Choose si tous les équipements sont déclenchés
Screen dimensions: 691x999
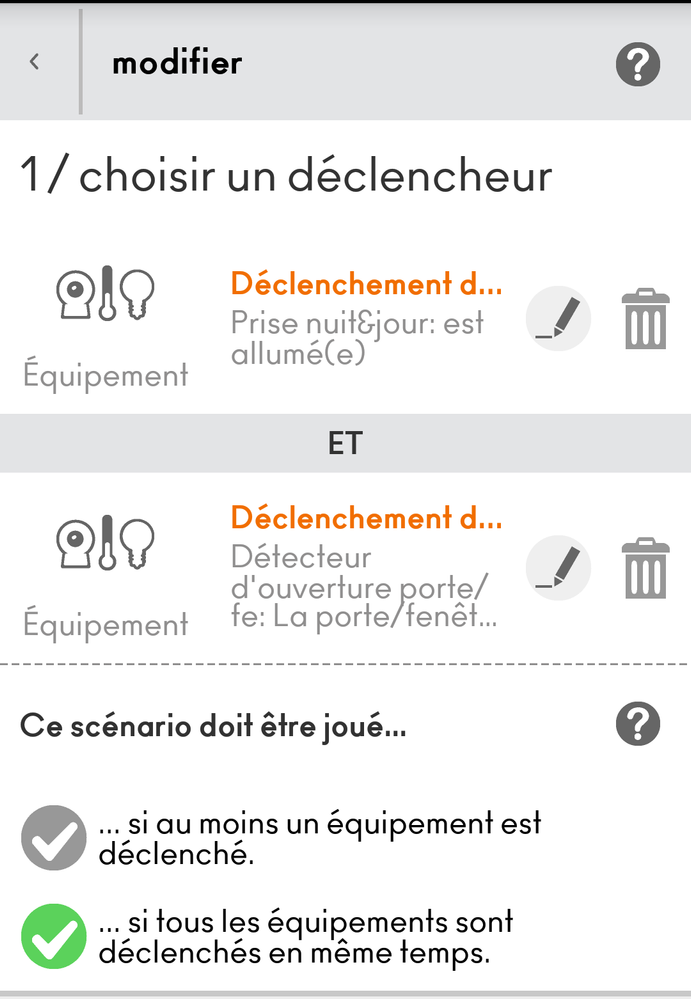(x=54, y=937)
